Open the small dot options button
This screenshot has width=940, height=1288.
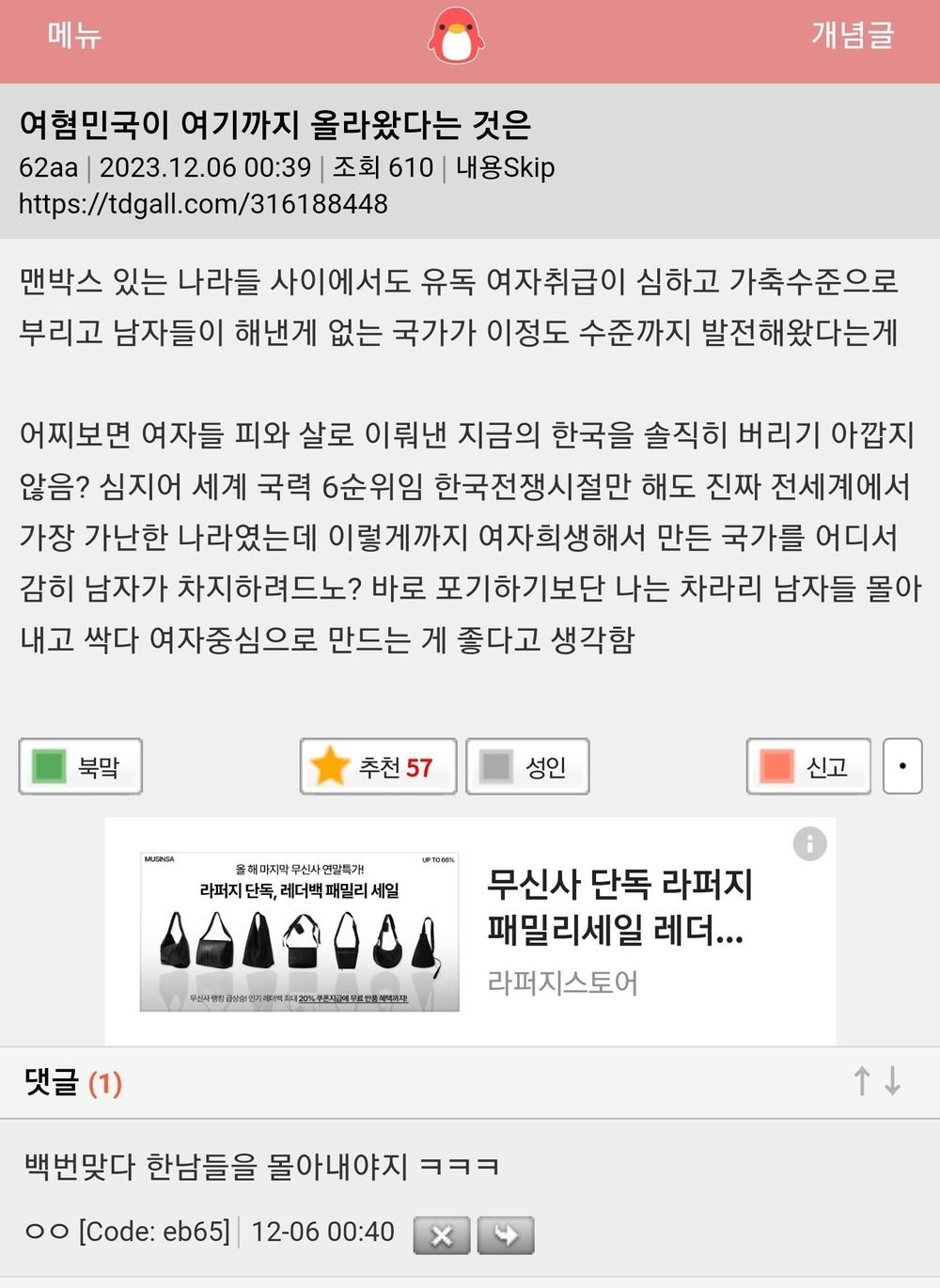[x=902, y=767]
